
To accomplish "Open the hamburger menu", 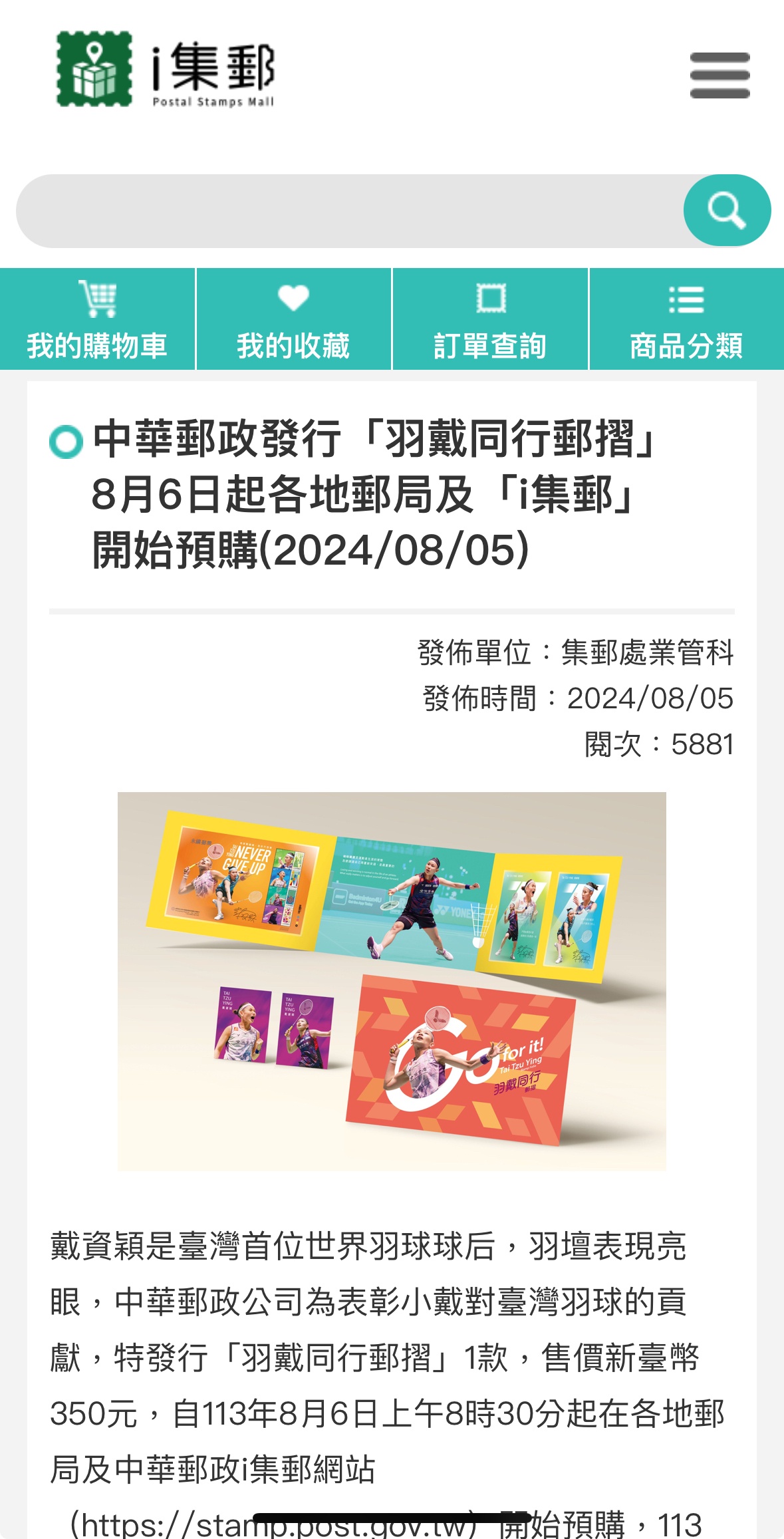I will 719,75.
